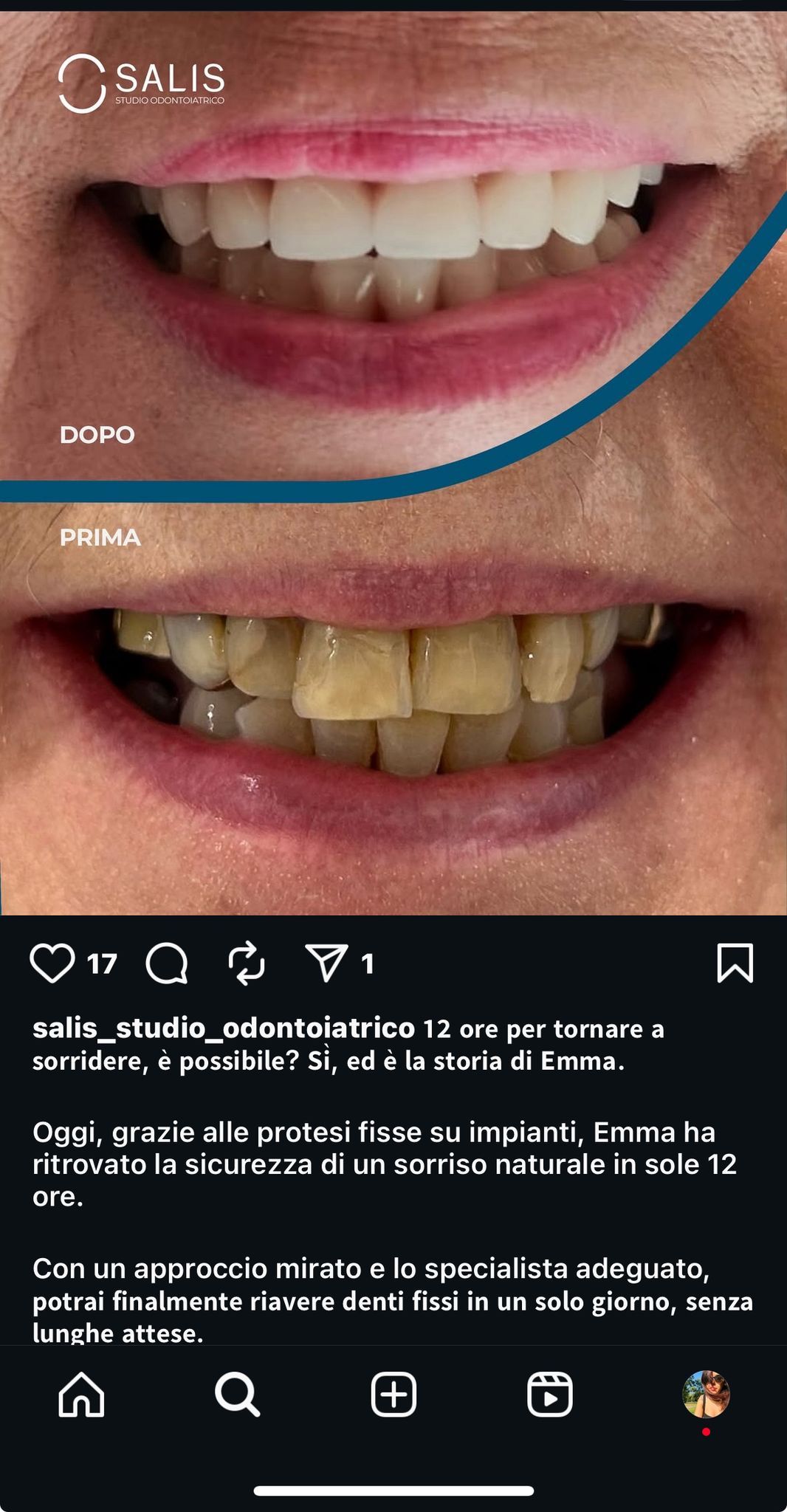Like the salis_studio_odontoiatrico post
The height and width of the screenshot is (1512, 787).
click(52, 963)
